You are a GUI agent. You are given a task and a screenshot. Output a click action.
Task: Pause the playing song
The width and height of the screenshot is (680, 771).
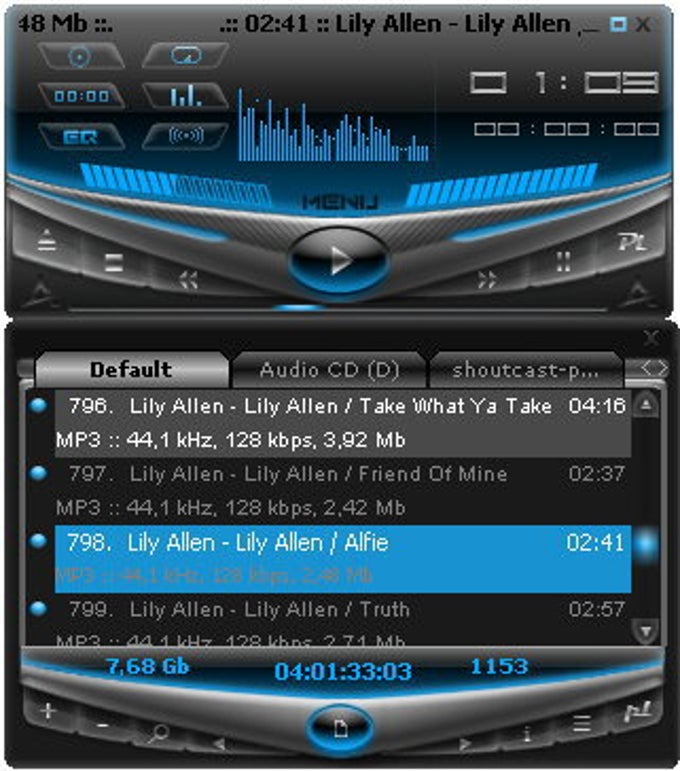click(x=563, y=262)
